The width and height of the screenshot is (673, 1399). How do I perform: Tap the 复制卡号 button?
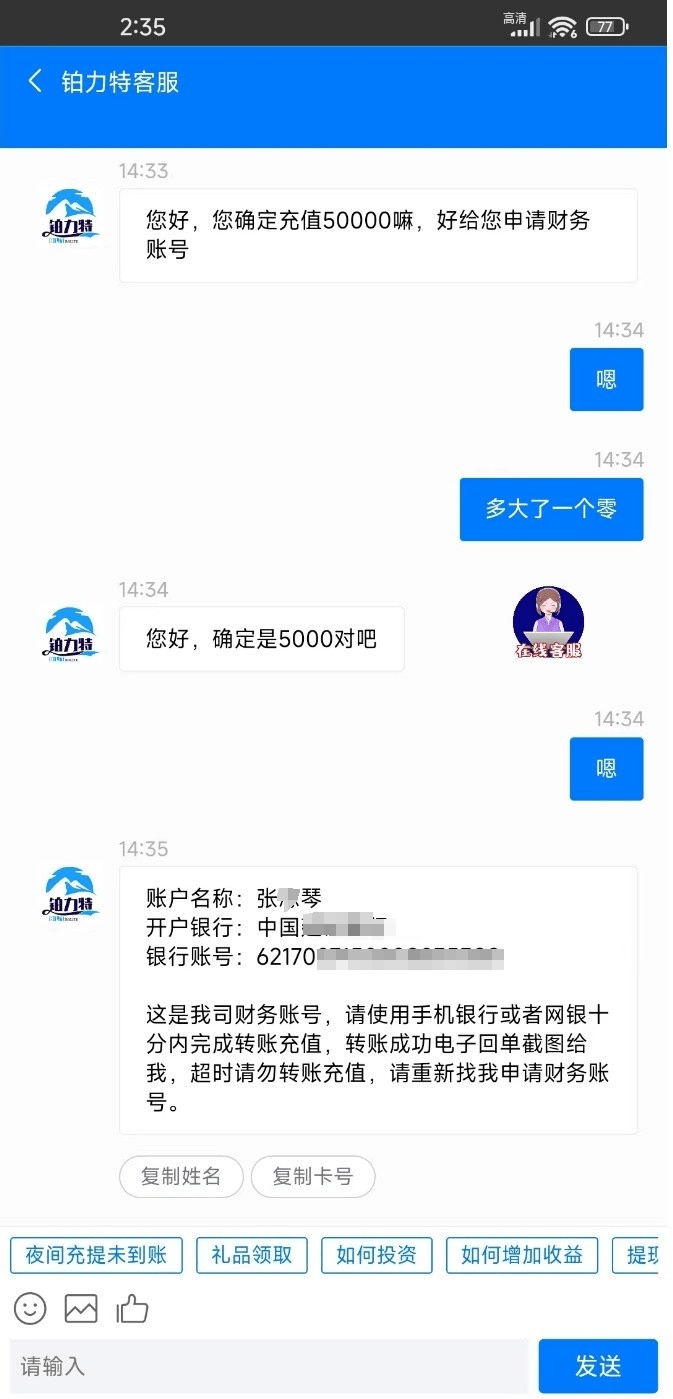point(313,1177)
